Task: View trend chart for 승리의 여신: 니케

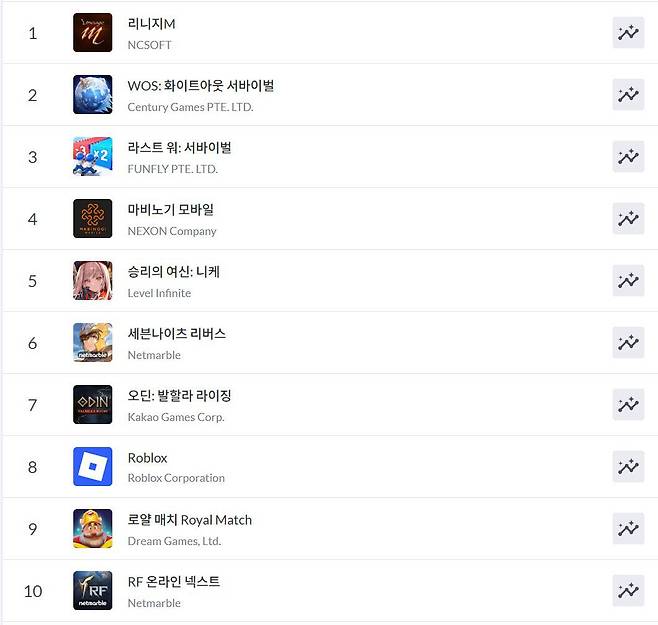Action: coord(628,281)
